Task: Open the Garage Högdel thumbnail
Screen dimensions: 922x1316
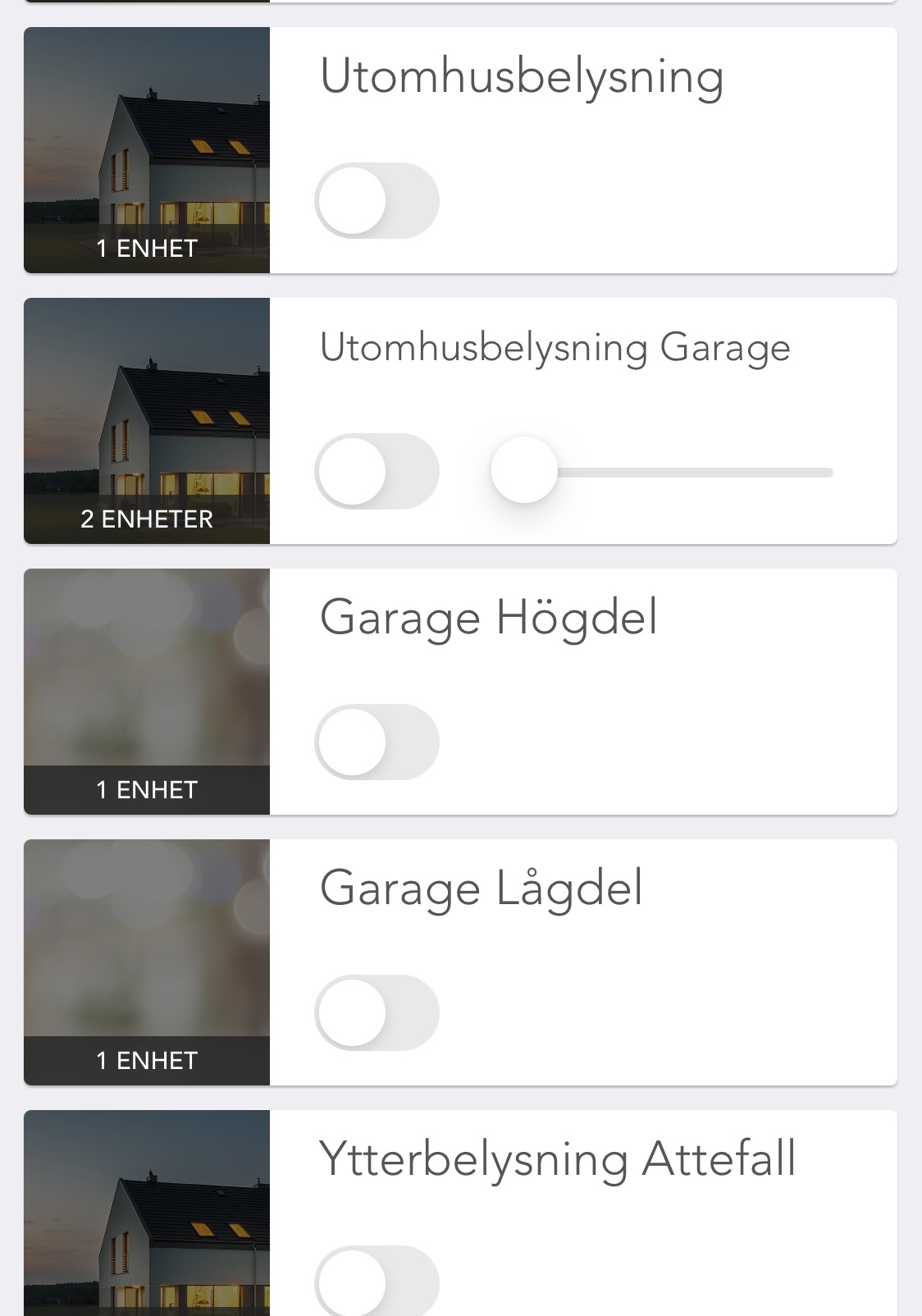Action: (147, 692)
